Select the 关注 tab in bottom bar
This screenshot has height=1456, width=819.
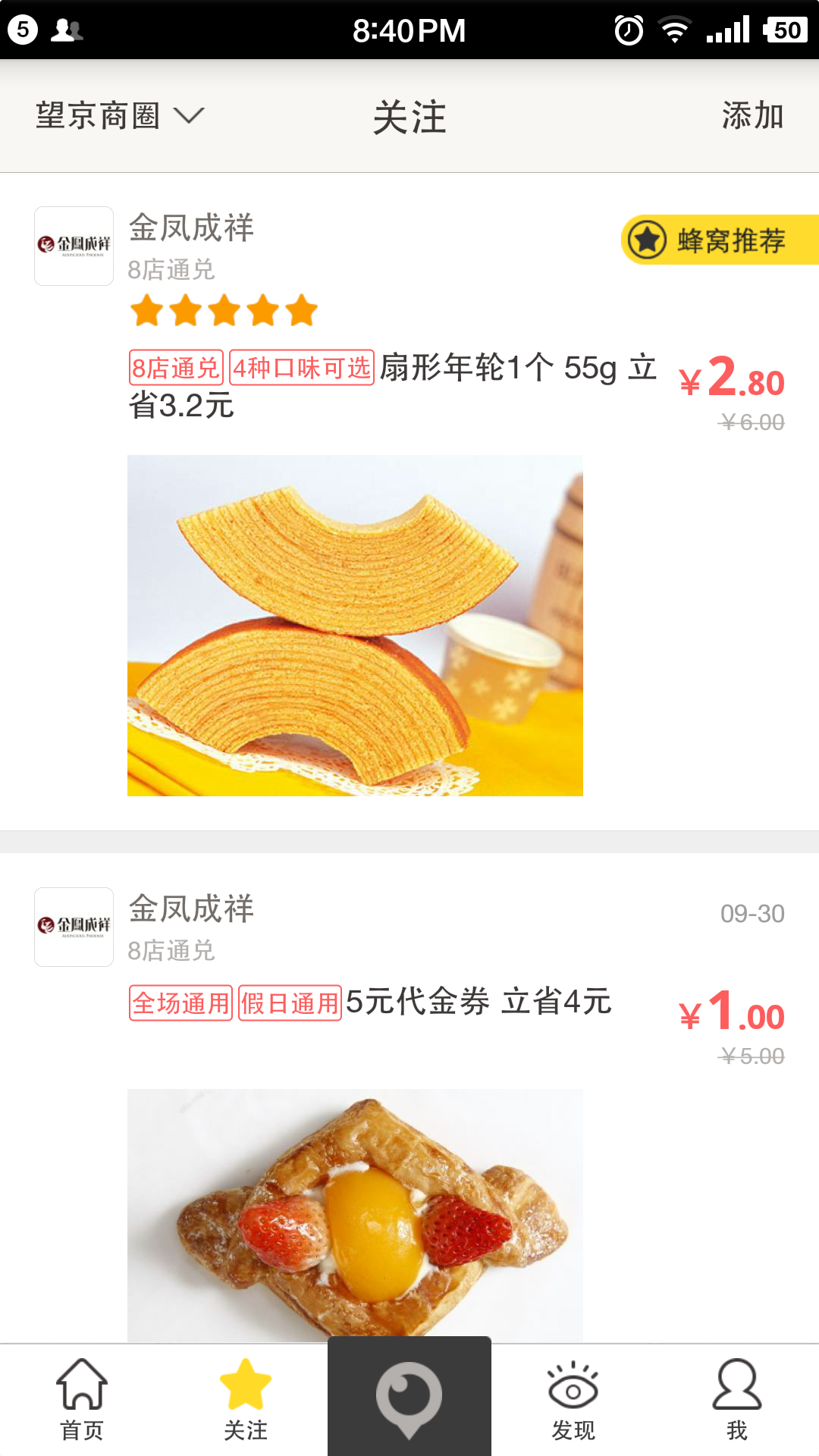[x=246, y=1400]
